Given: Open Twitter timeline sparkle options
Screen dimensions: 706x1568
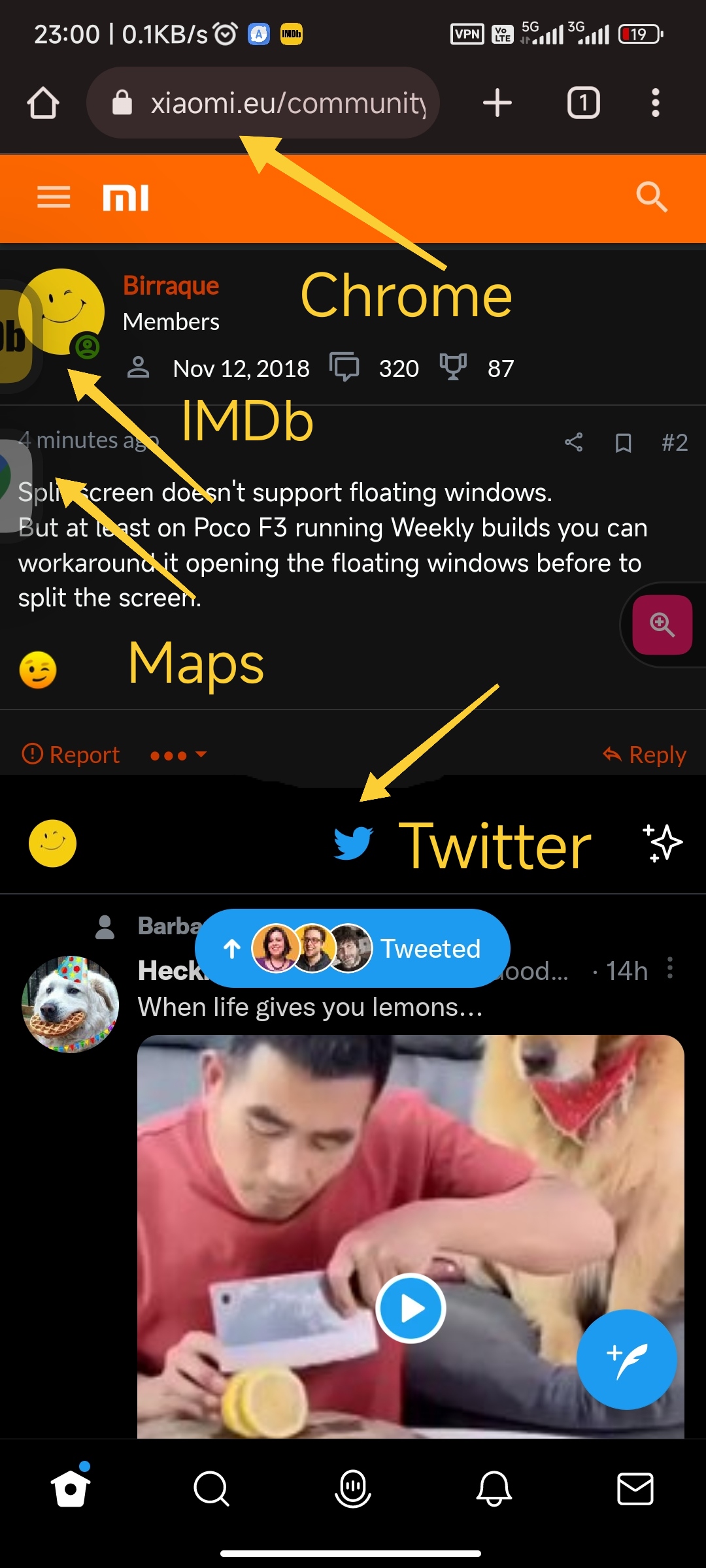Looking at the screenshot, I should [x=662, y=843].
